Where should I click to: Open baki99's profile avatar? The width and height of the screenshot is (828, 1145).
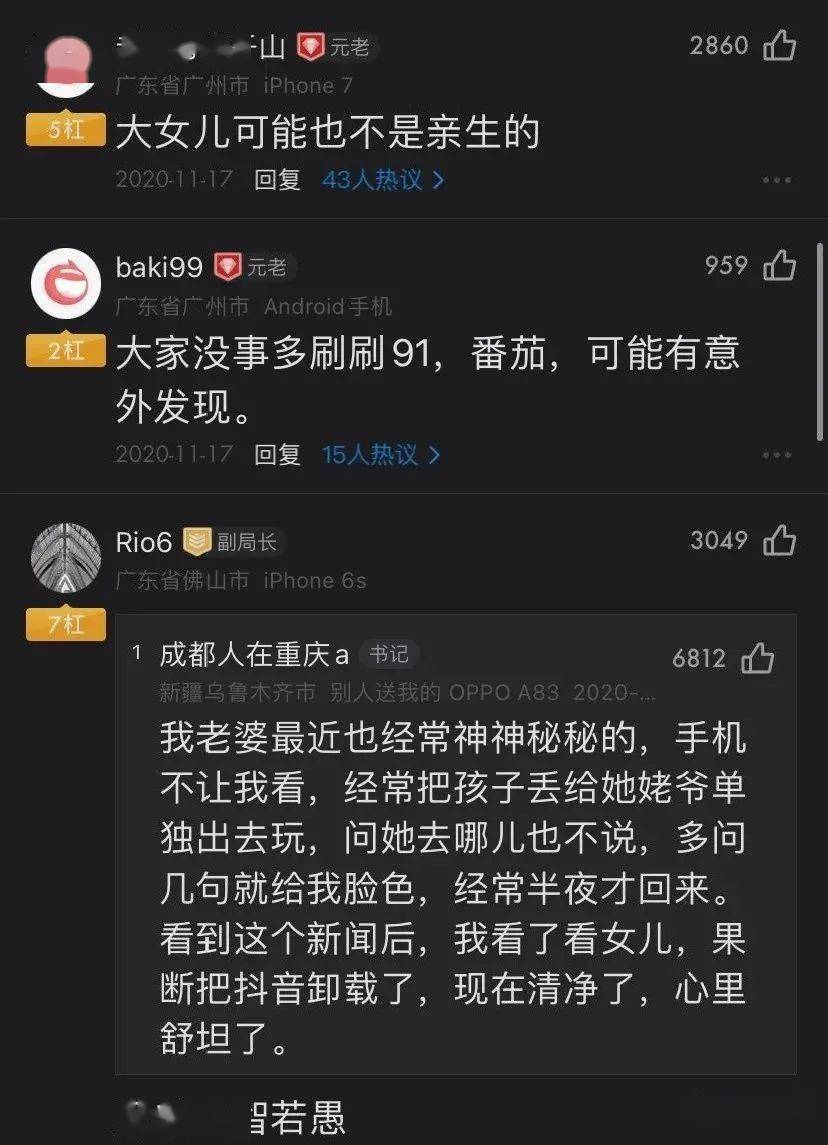point(66,282)
